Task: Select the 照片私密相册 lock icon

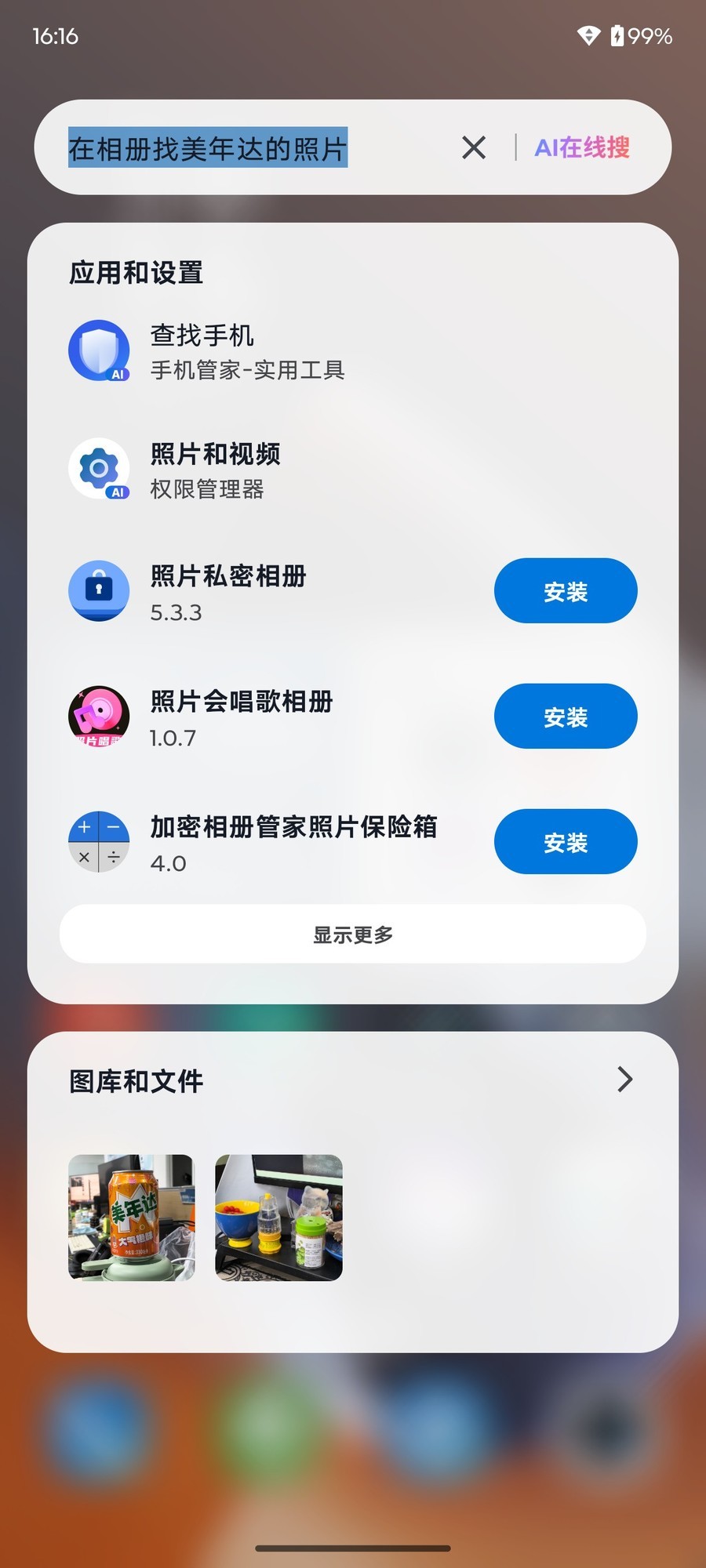Action: pos(100,591)
